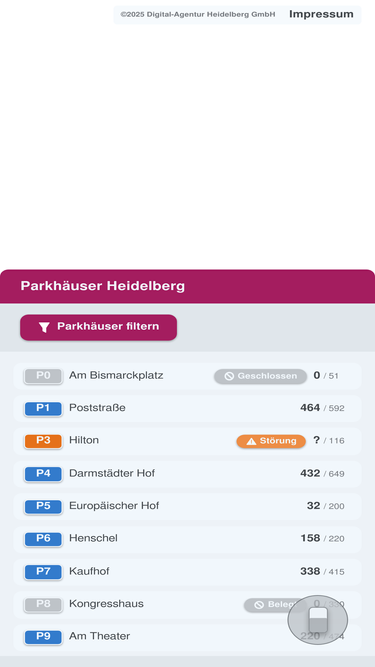Open the Impressum link
Screen dimensions: 375x667
point(321,14)
